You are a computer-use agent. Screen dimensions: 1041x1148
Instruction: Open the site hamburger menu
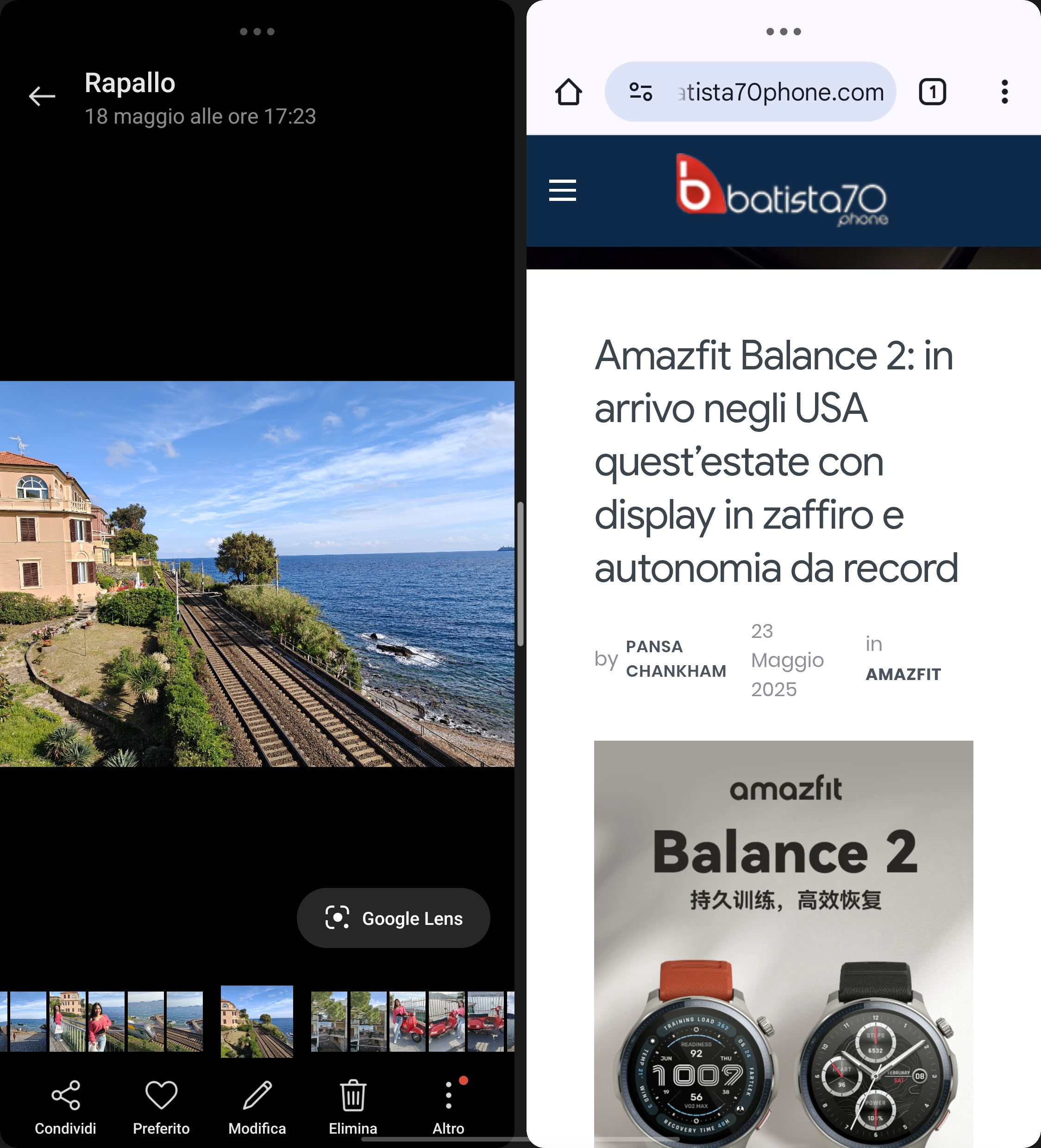click(562, 190)
